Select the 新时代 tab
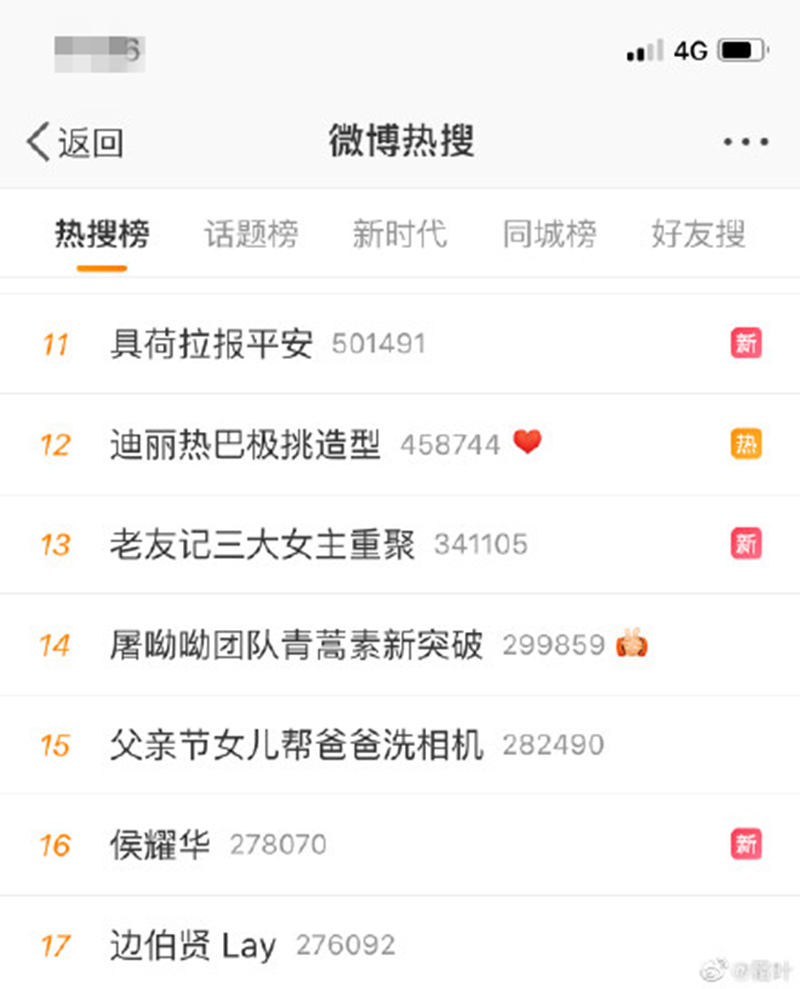 (x=400, y=234)
